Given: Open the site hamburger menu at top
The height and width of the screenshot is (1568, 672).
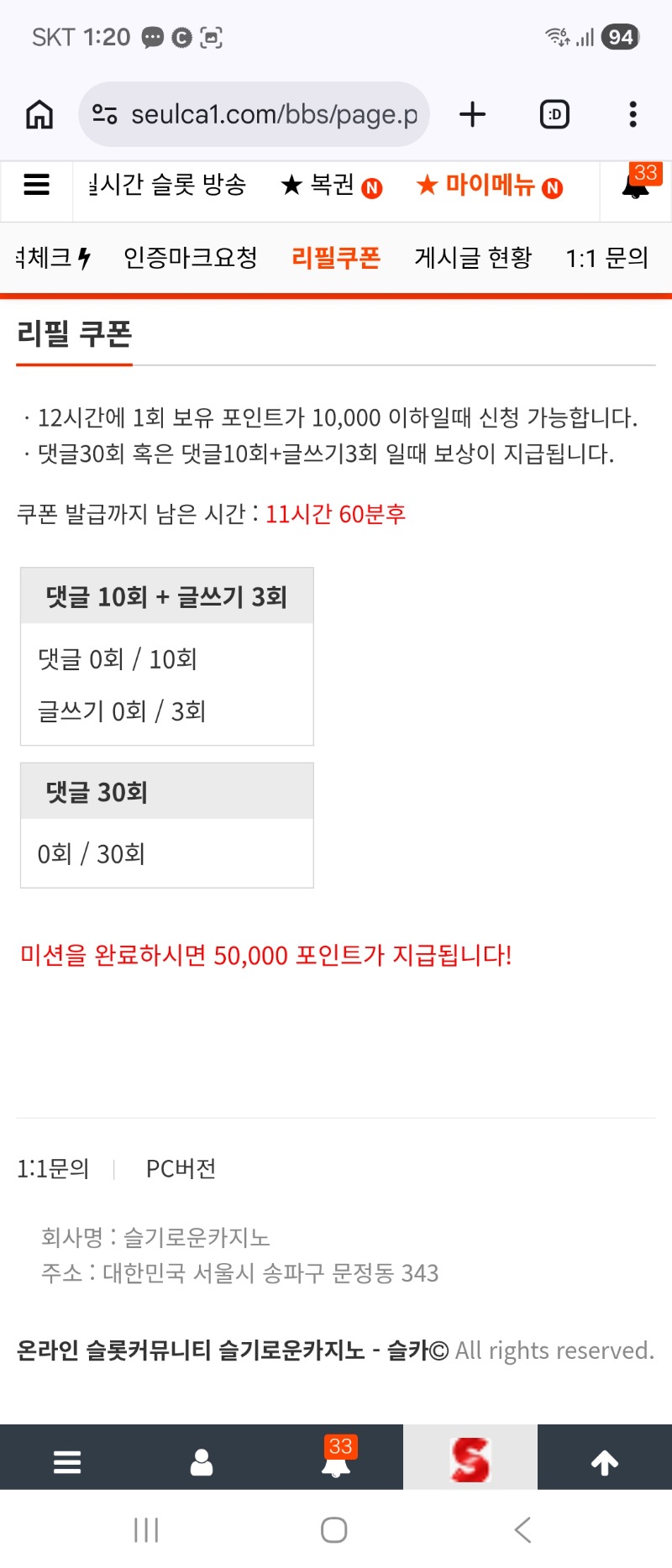Looking at the screenshot, I should pyautogui.click(x=36, y=185).
